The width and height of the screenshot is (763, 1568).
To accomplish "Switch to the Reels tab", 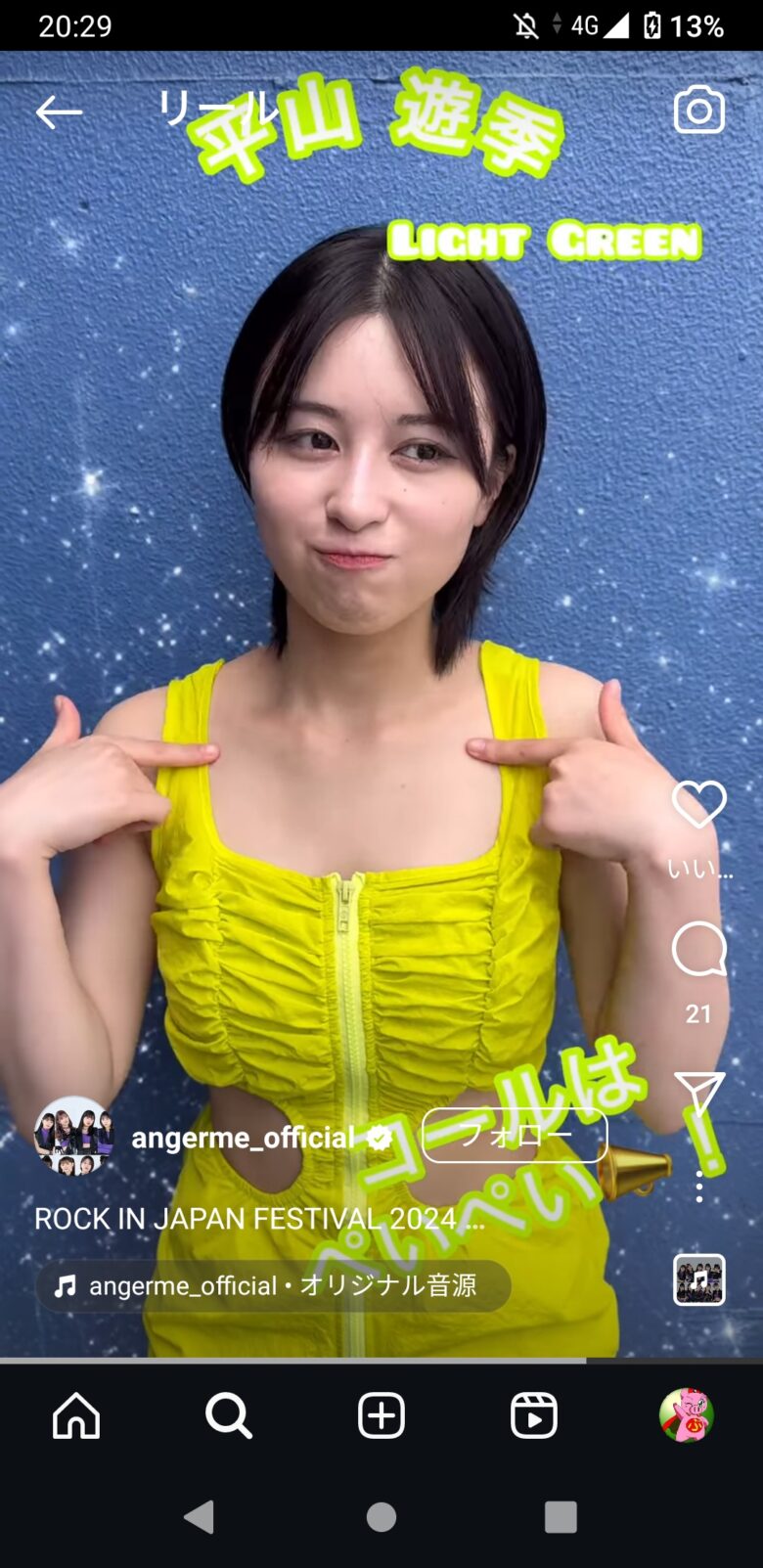I will click(534, 1415).
